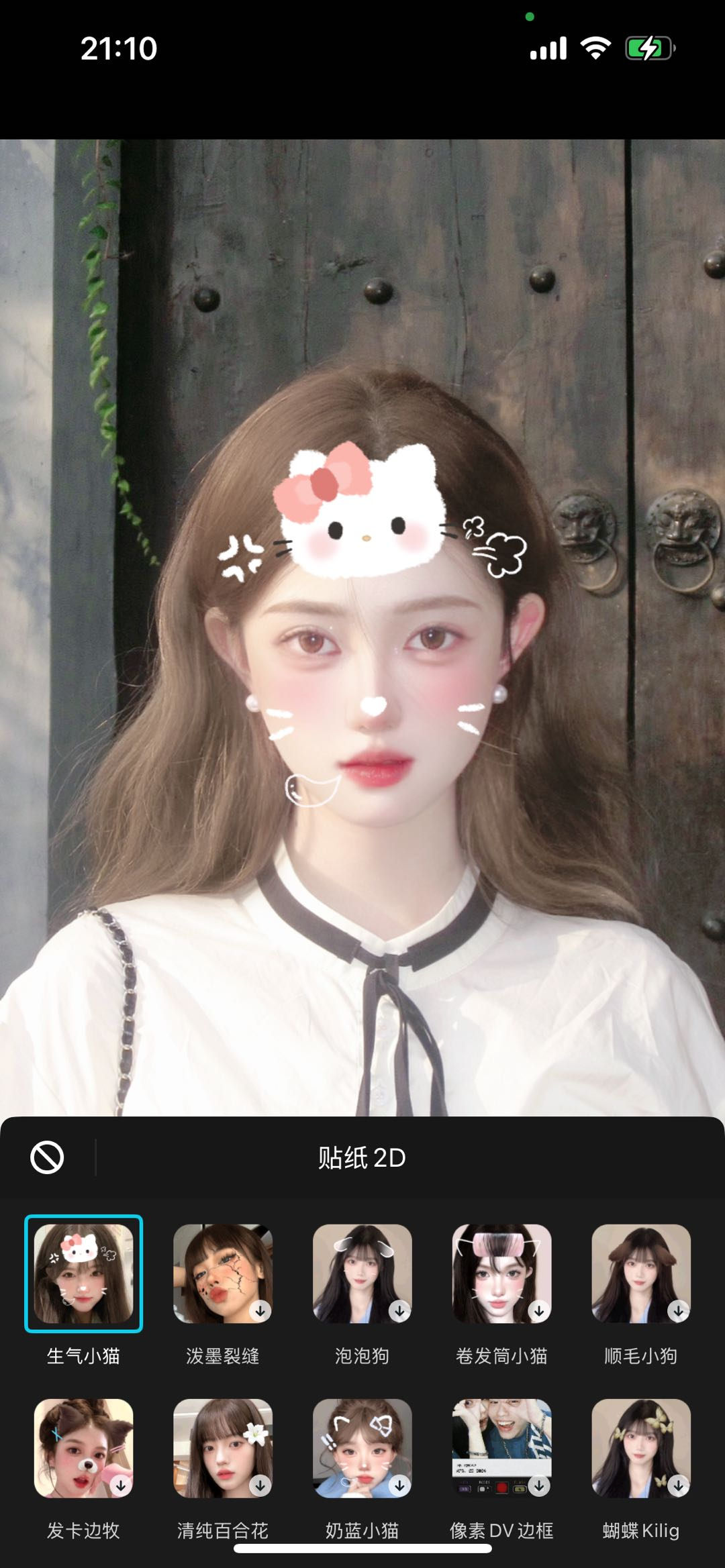Pick the 顺毛小狗 sticker
This screenshot has height=1568, width=725.
[640, 1273]
